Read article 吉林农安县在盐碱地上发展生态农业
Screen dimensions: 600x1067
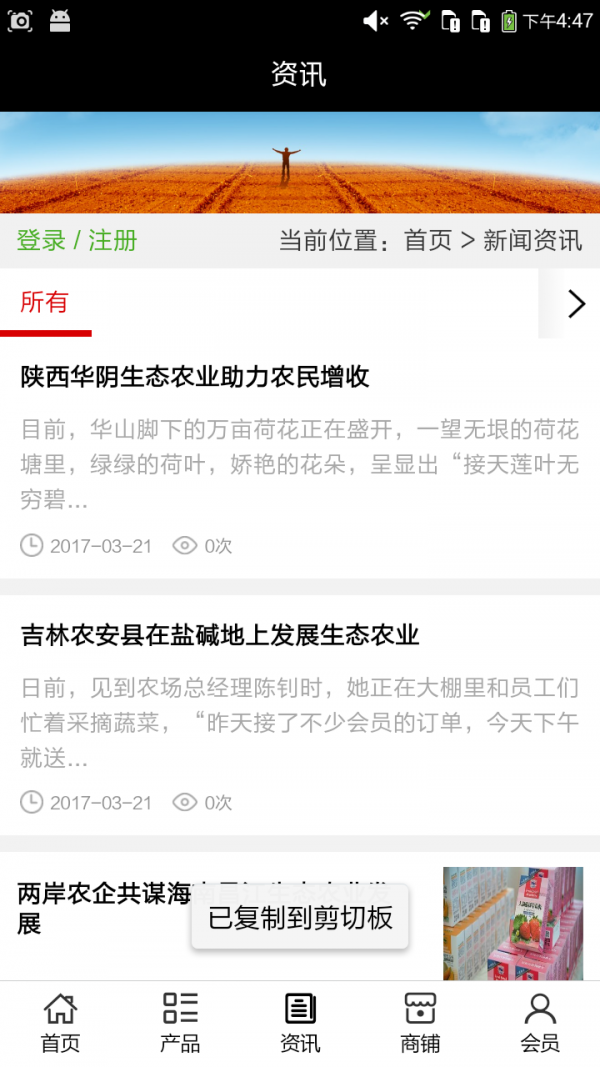tap(220, 635)
